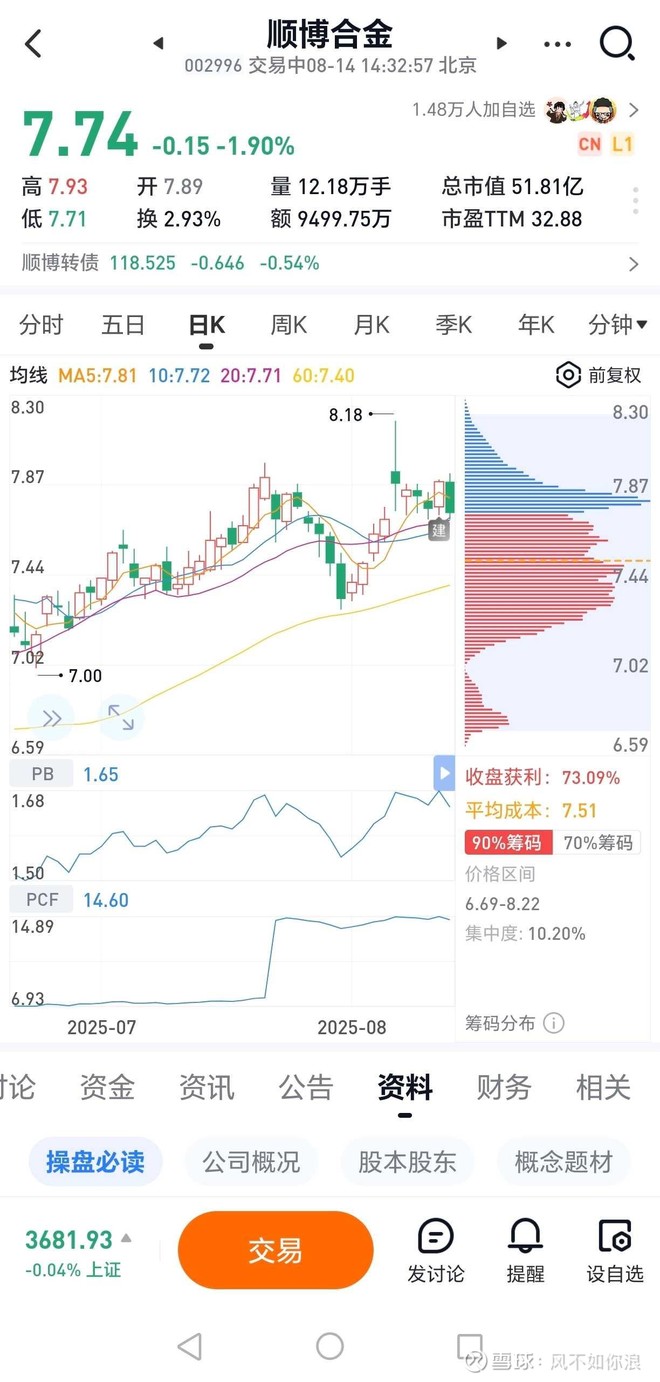Select the 五日 chart tab
Viewport: 660px width, 1382px height.
coord(123,325)
